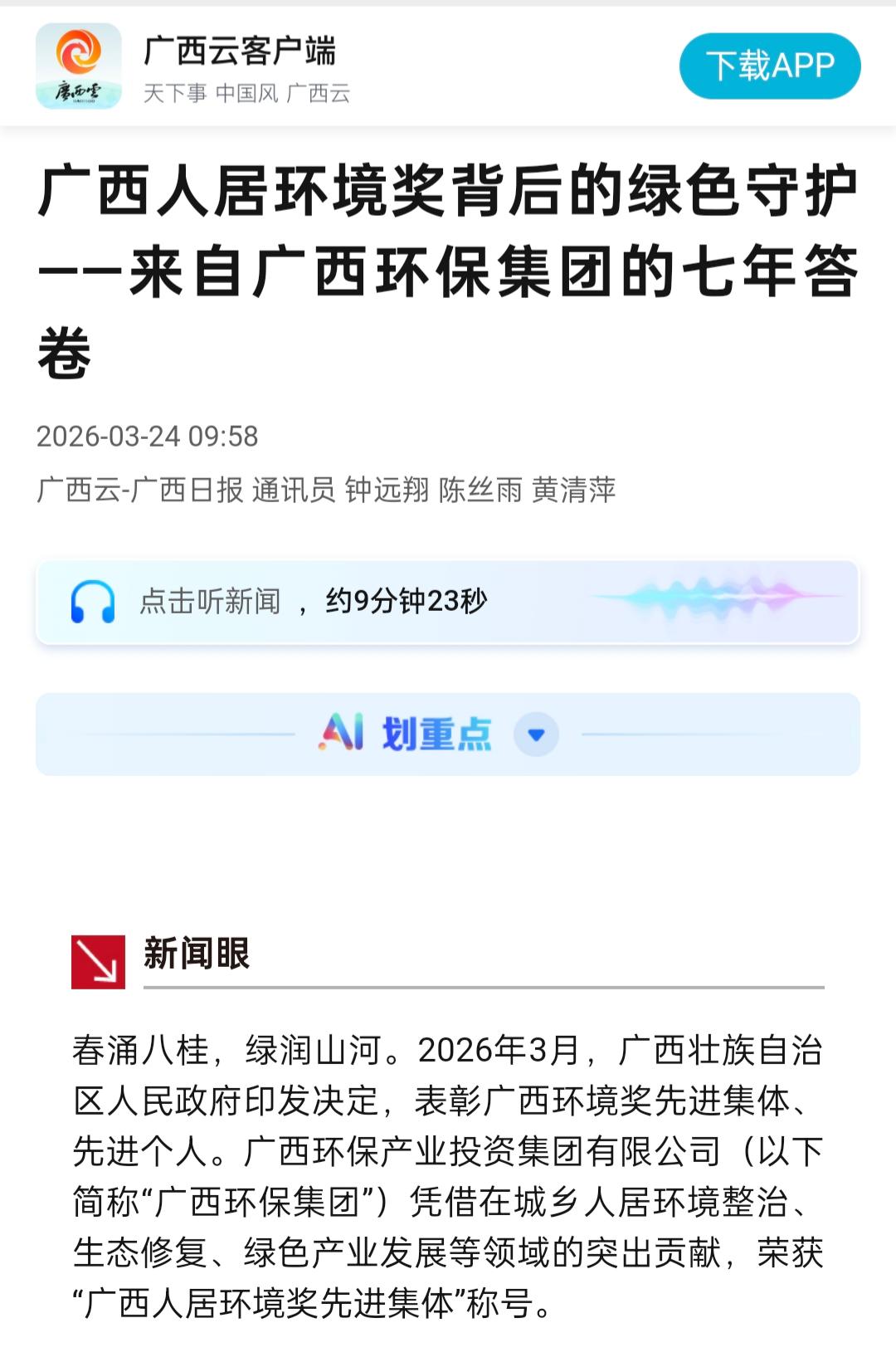896x1362 pixels.
Task: Open the 广西云客户端 app header logo
Action: tap(79, 66)
